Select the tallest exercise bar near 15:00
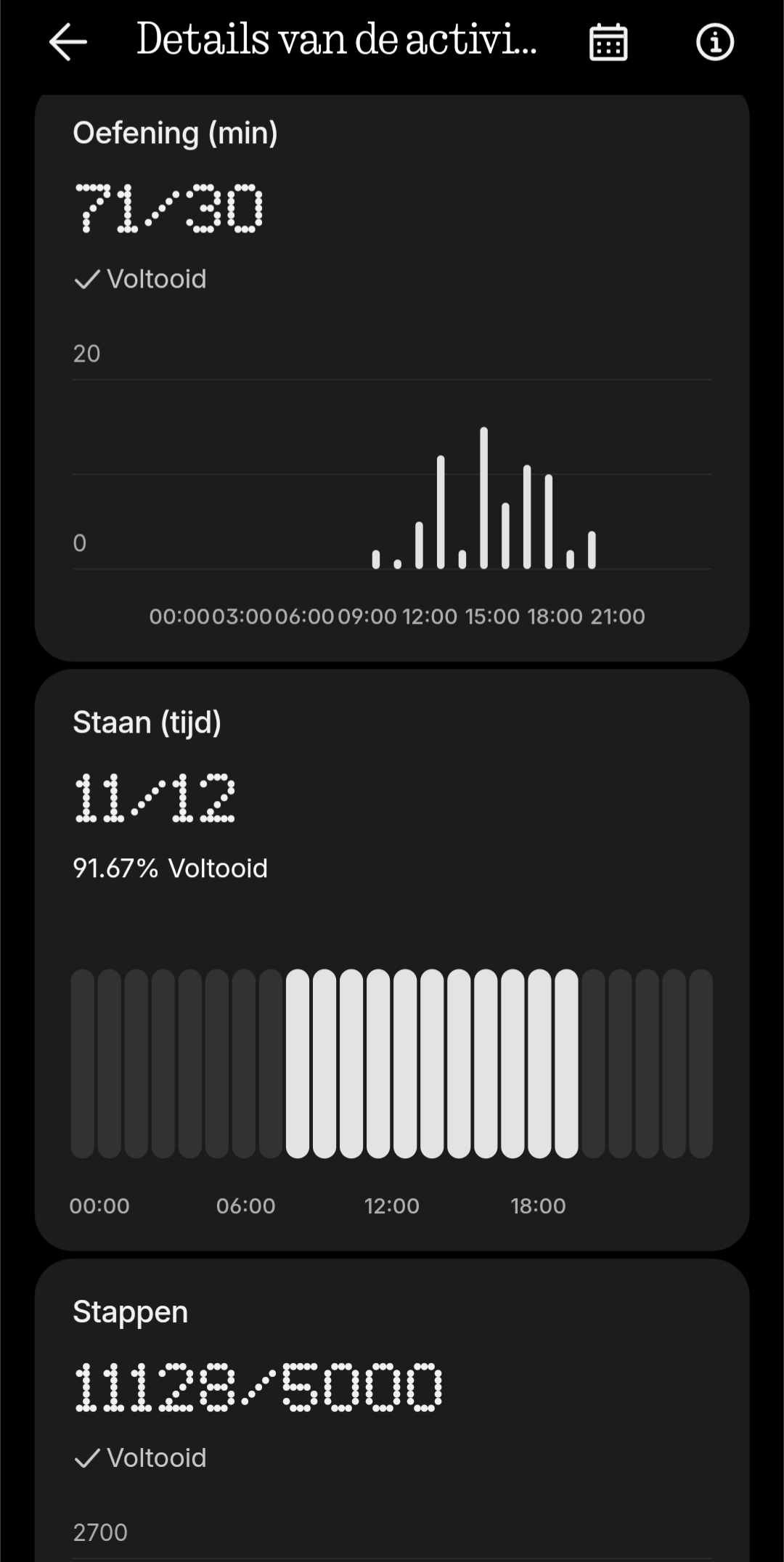 pos(483,497)
